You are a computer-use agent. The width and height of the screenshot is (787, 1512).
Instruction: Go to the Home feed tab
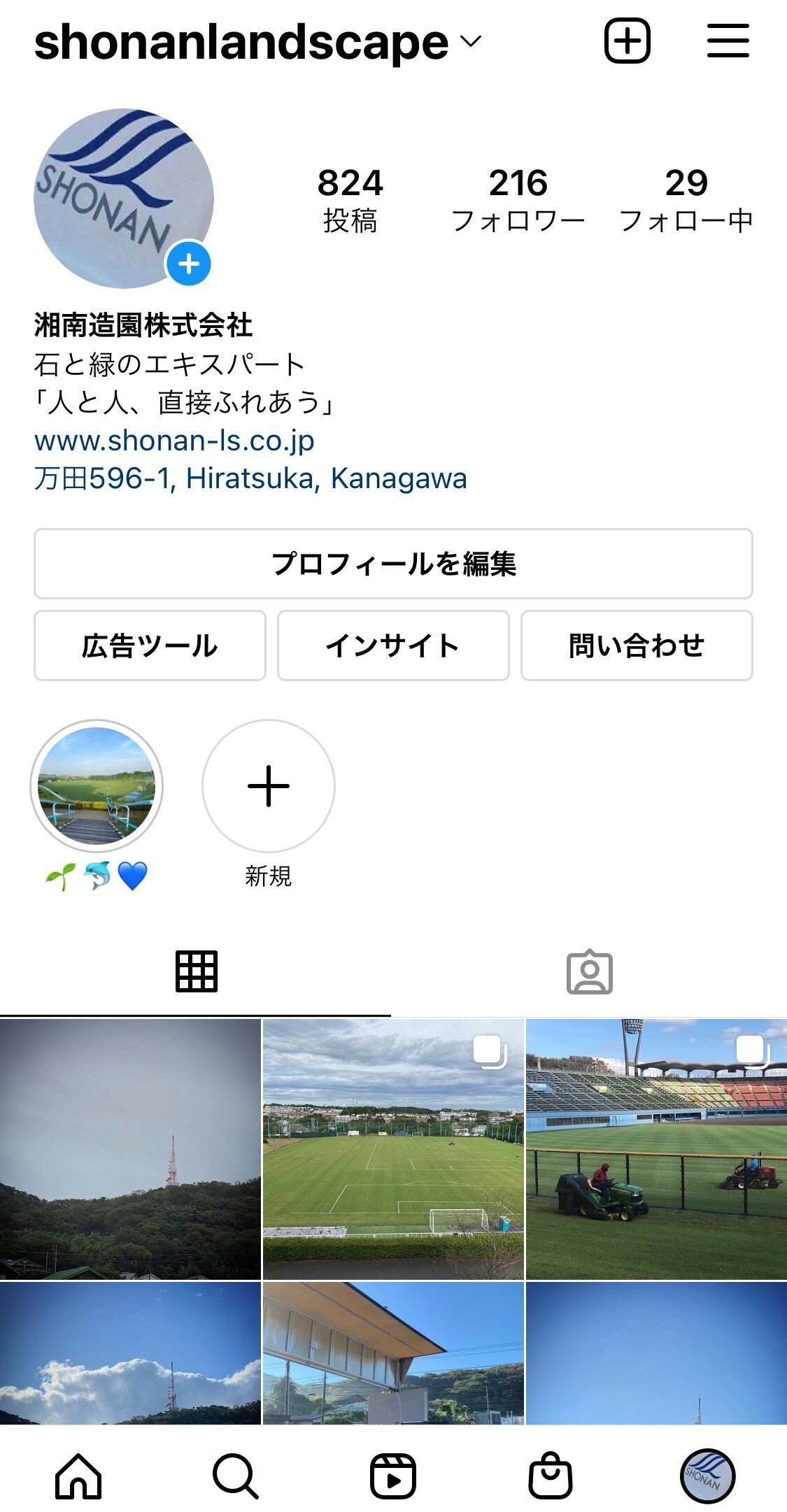[78, 1476]
